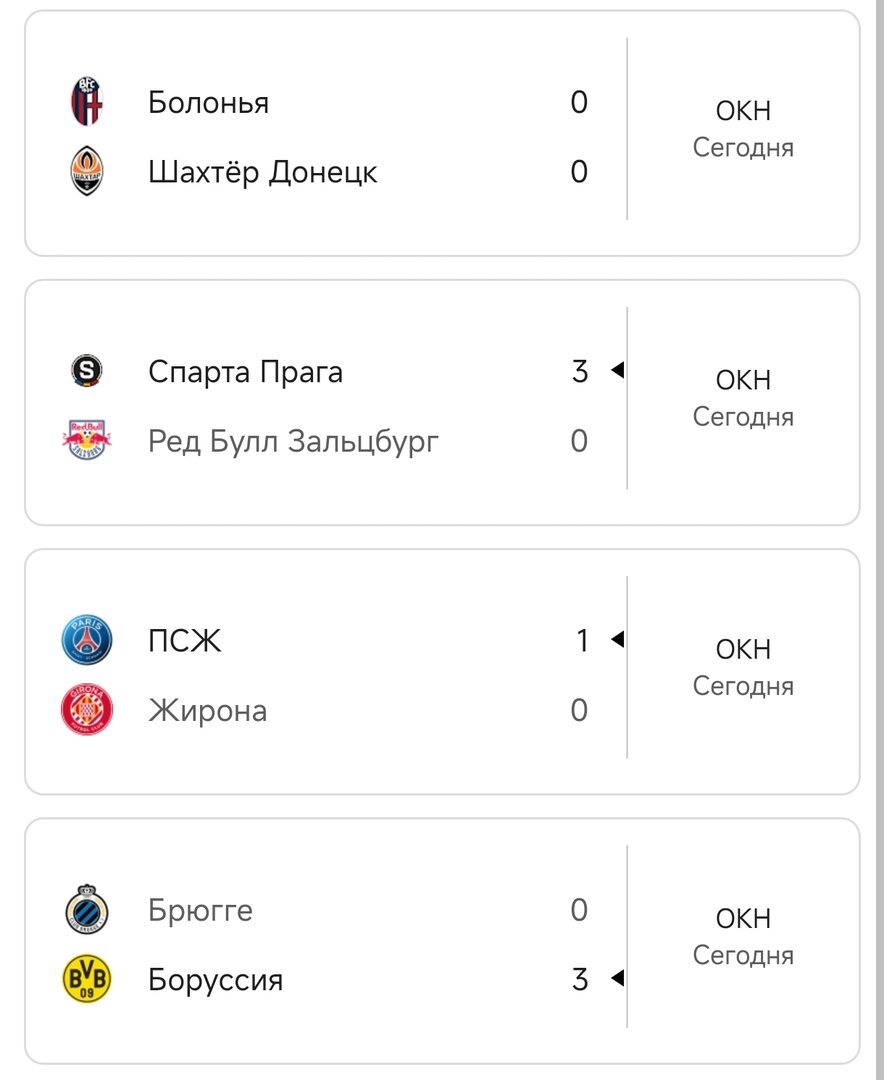The image size is (884, 1080).
Task: Click the Bologna club crest
Action: 89,100
